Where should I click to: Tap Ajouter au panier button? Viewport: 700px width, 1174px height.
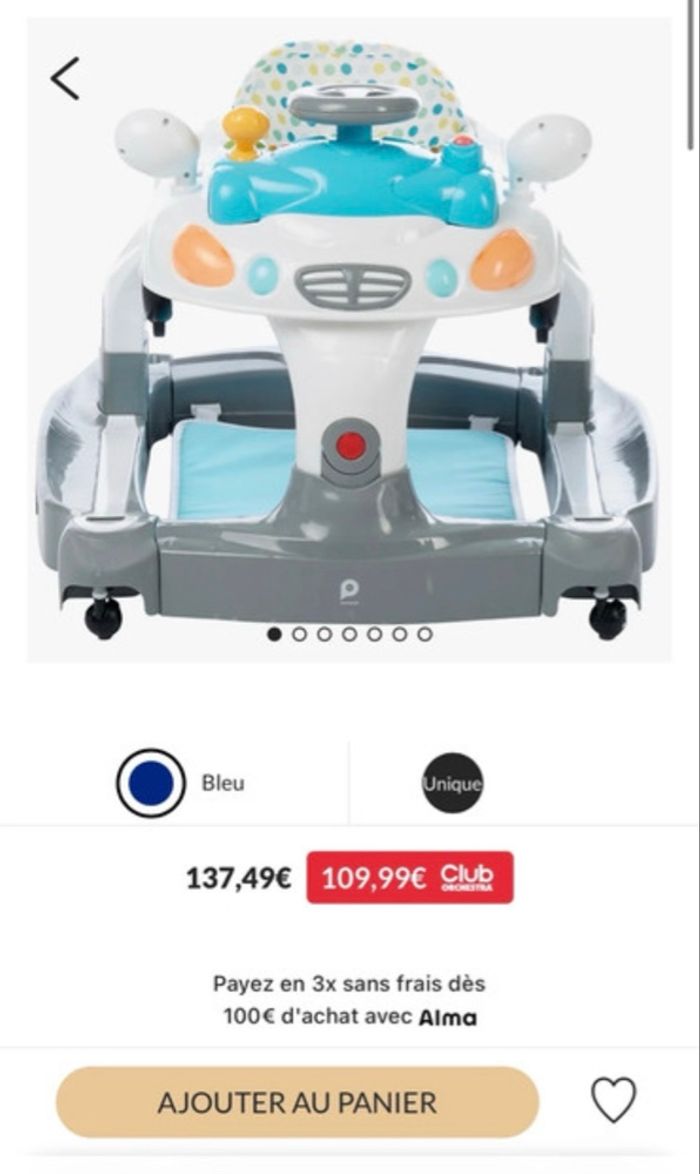(297, 1102)
